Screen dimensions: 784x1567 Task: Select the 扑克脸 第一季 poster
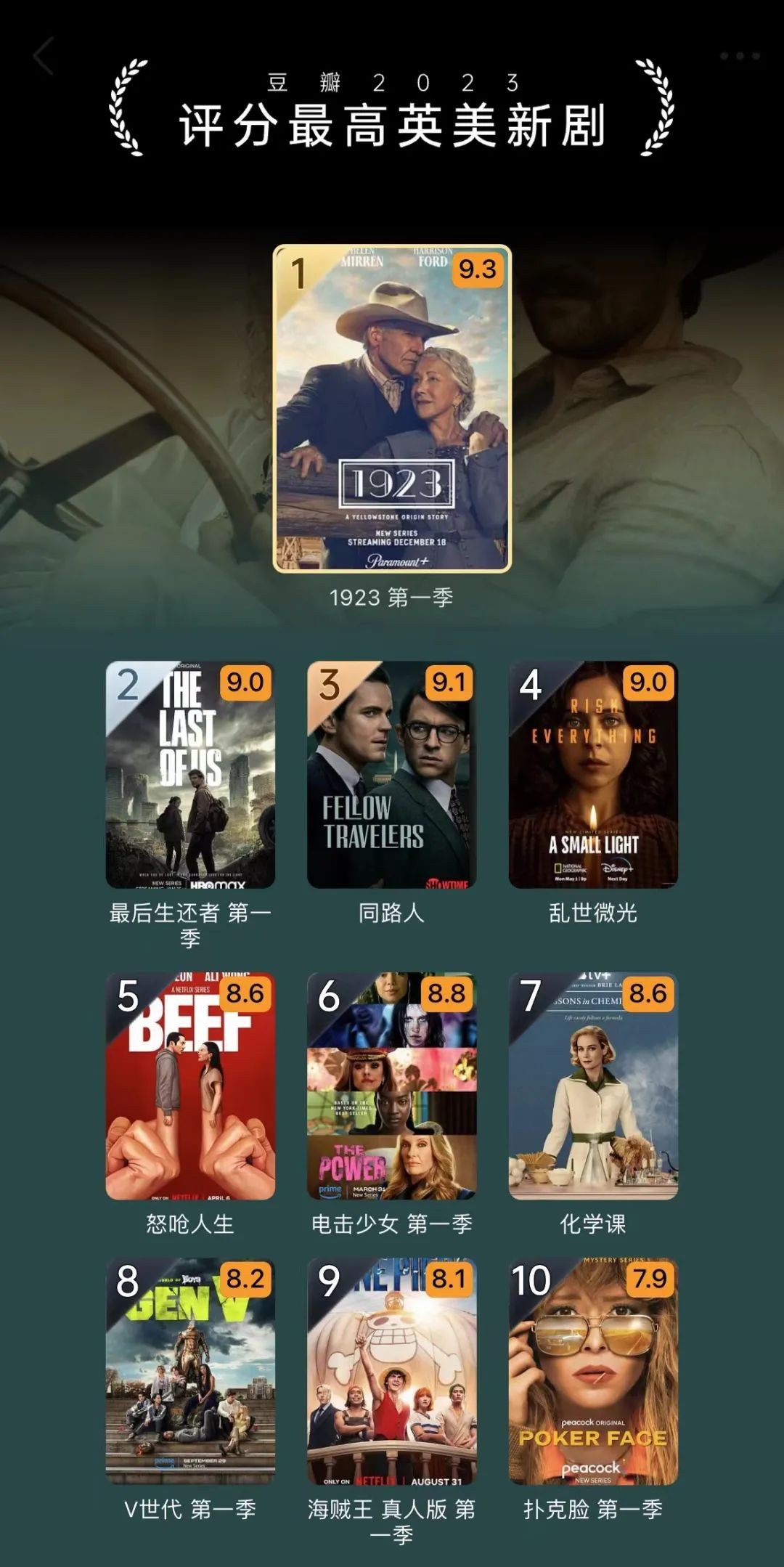coord(593,1371)
